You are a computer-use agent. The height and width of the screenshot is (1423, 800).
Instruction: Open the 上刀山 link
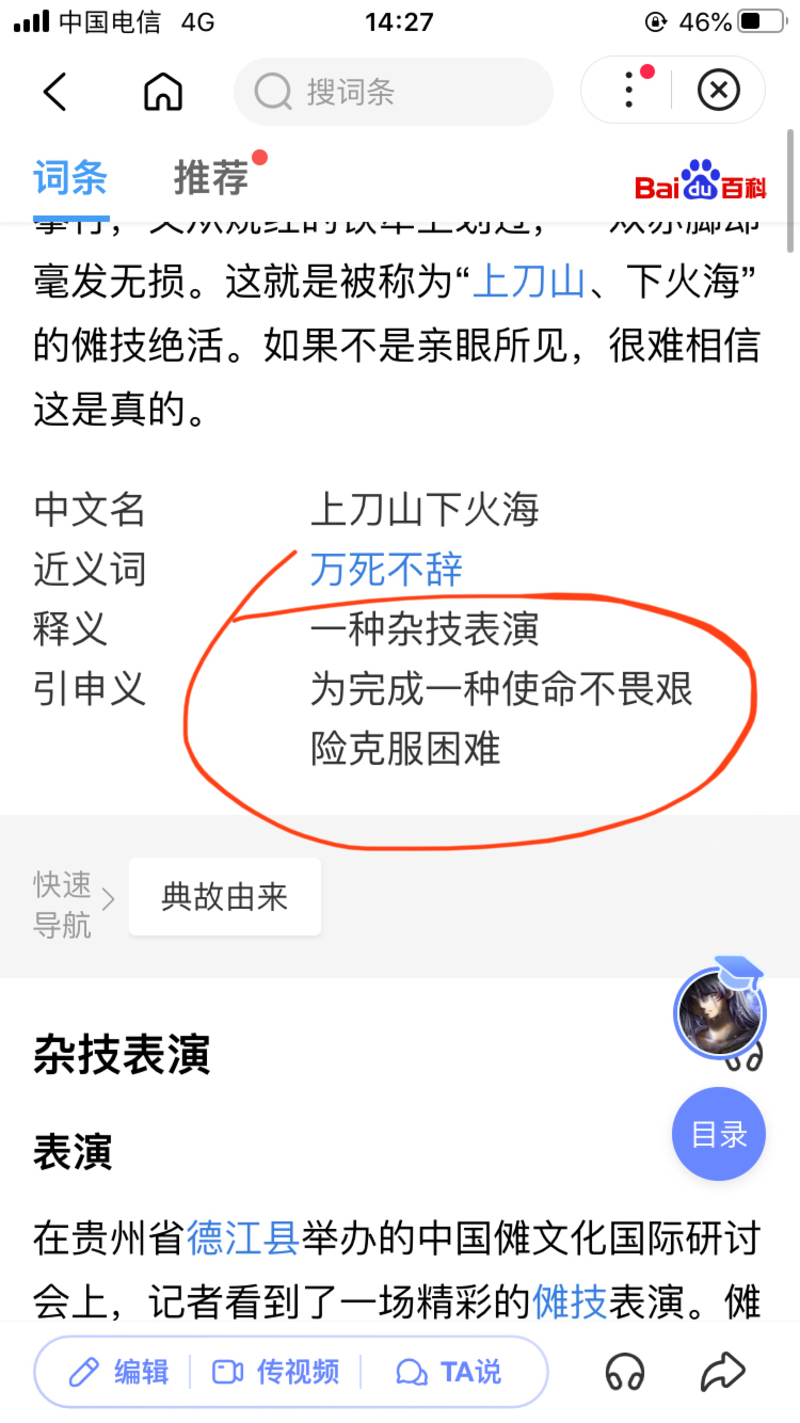pyautogui.click(x=528, y=284)
